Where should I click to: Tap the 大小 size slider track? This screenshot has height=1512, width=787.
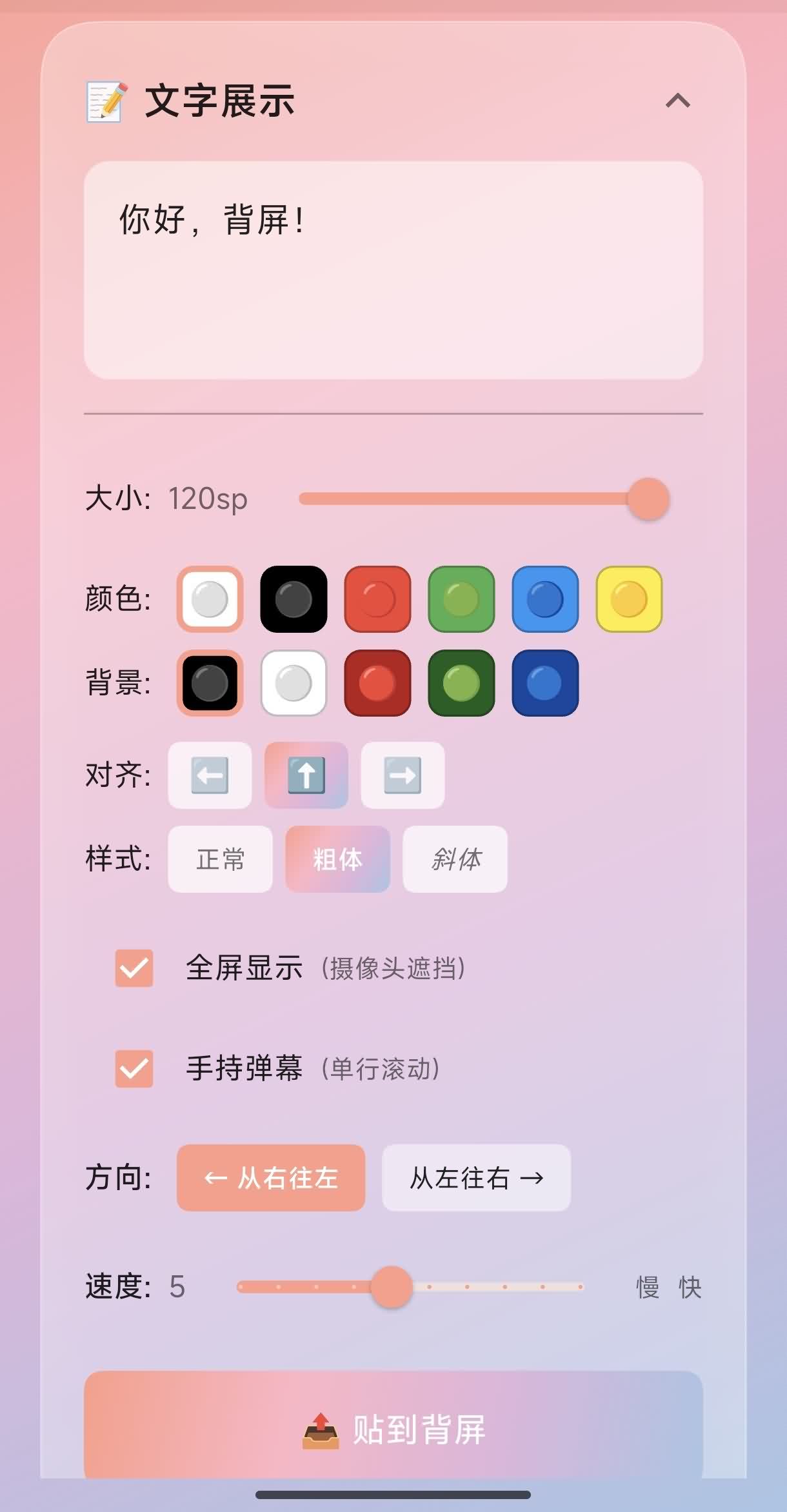coord(452,499)
